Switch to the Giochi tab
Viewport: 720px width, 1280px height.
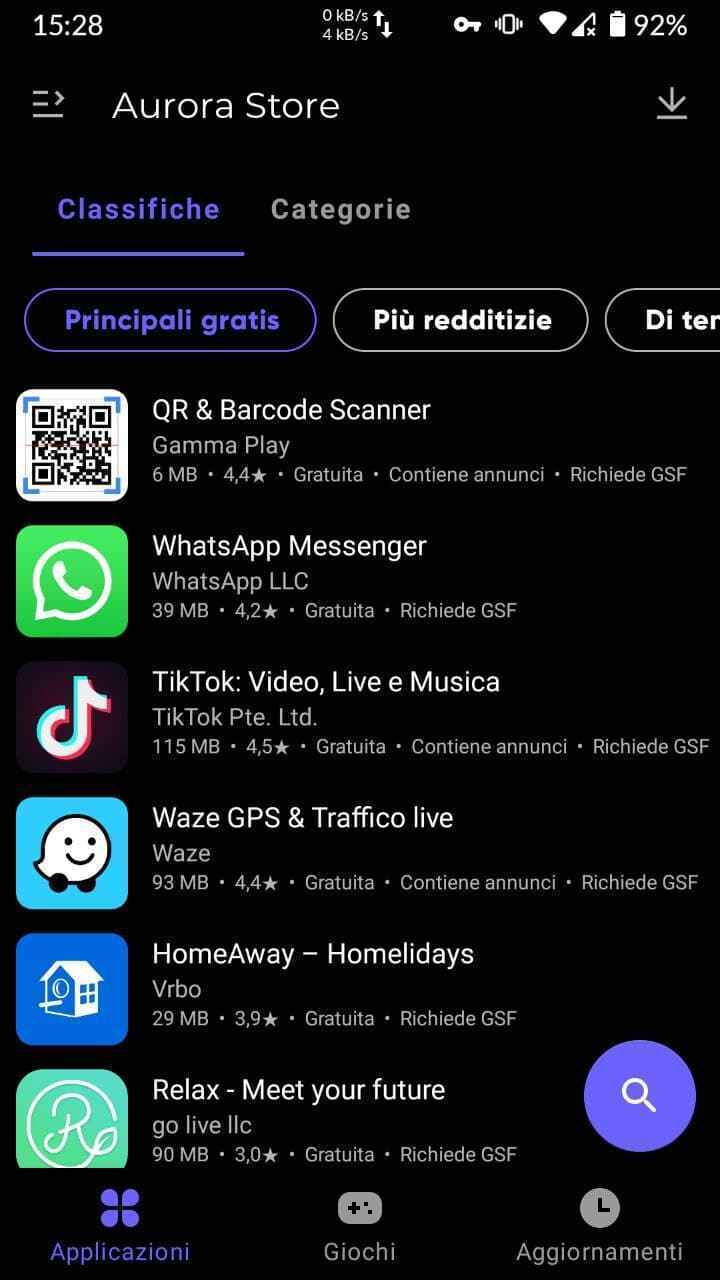point(359,1225)
